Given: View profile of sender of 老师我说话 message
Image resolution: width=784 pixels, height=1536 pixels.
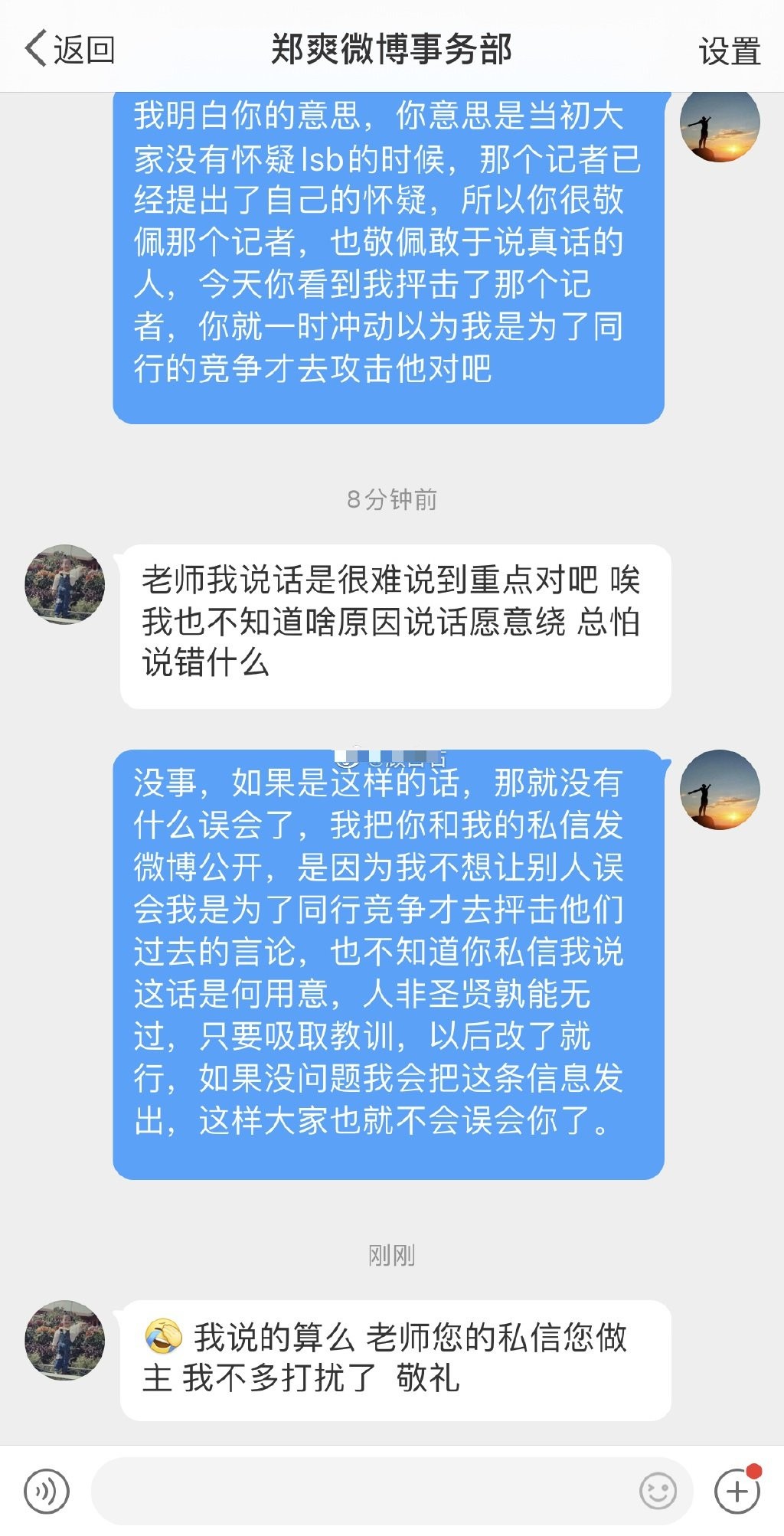Looking at the screenshot, I should coord(65,584).
